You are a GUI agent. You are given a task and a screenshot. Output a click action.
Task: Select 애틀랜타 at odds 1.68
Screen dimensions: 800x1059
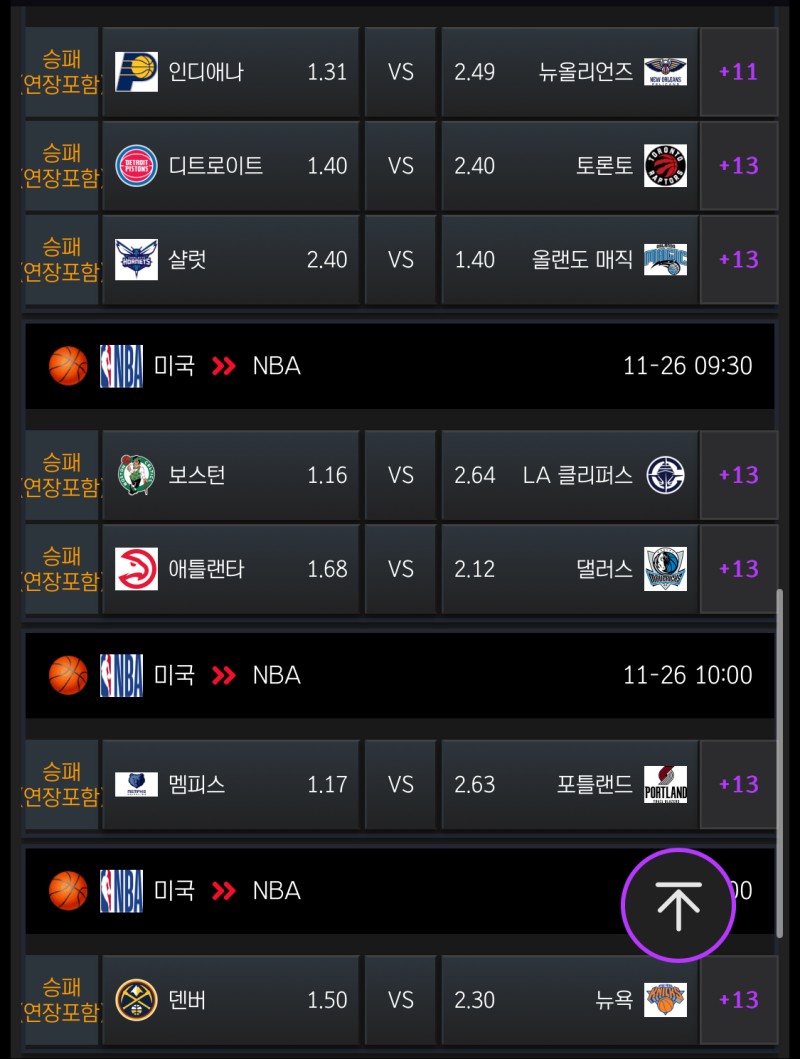click(230, 569)
